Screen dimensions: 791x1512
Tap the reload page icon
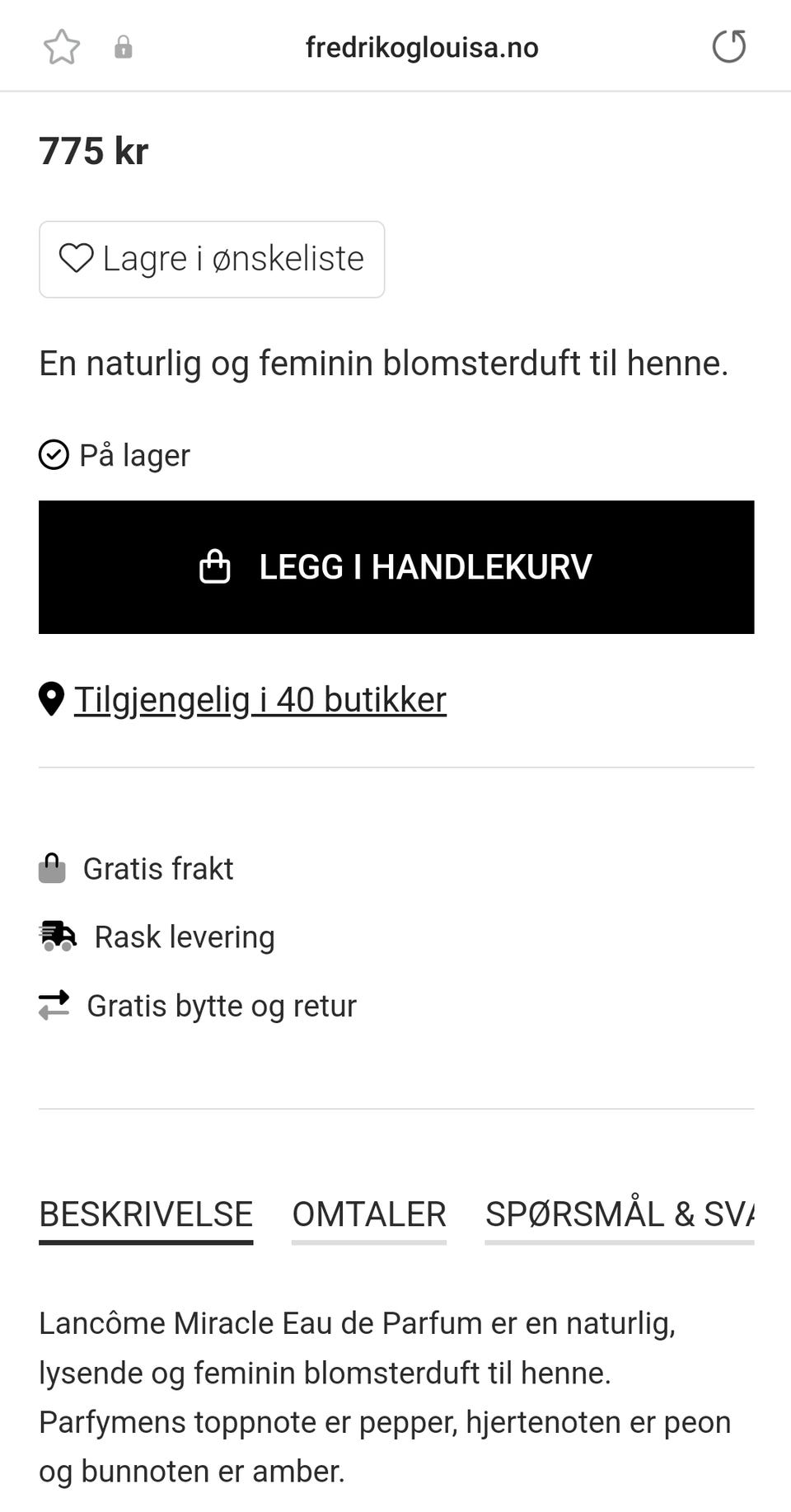click(728, 47)
